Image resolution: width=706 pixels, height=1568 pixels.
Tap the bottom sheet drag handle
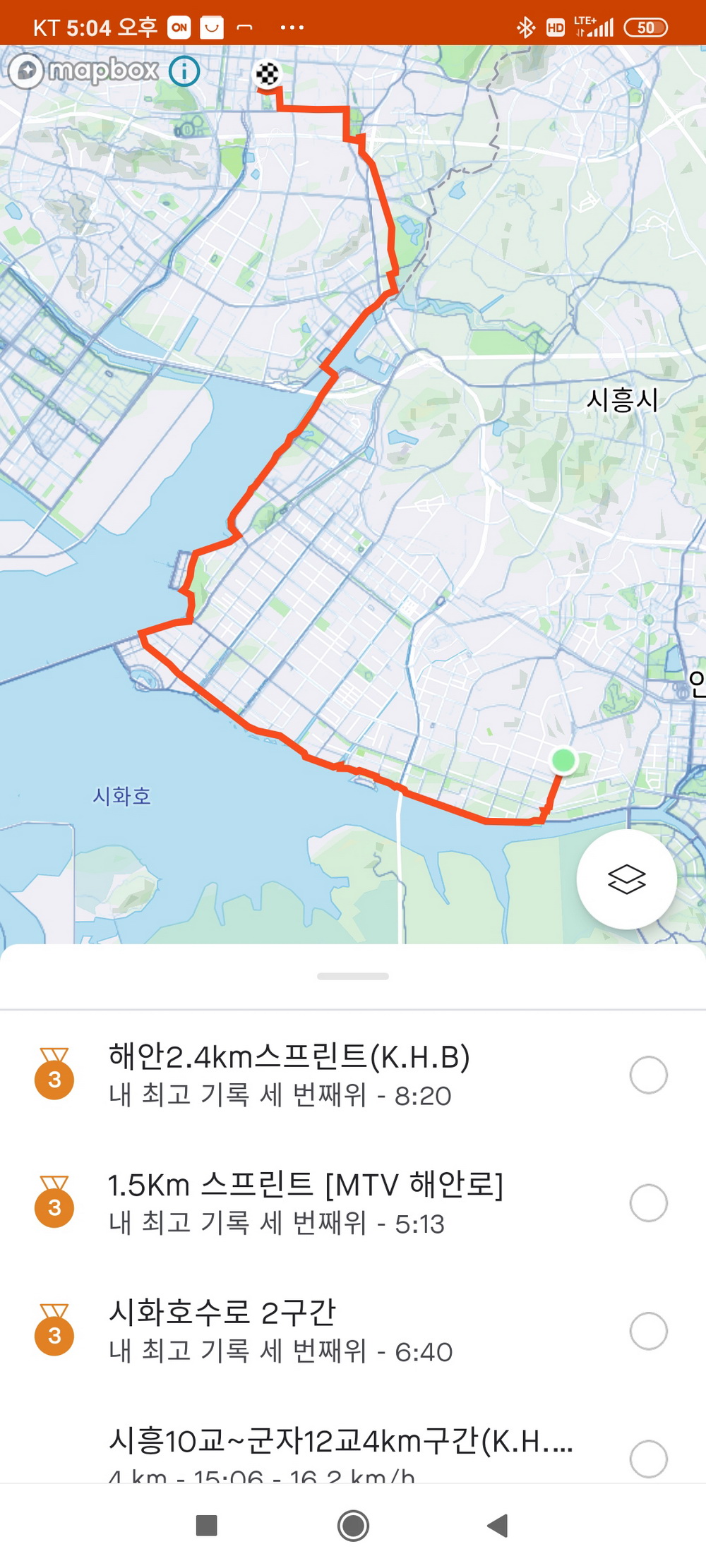(353, 977)
